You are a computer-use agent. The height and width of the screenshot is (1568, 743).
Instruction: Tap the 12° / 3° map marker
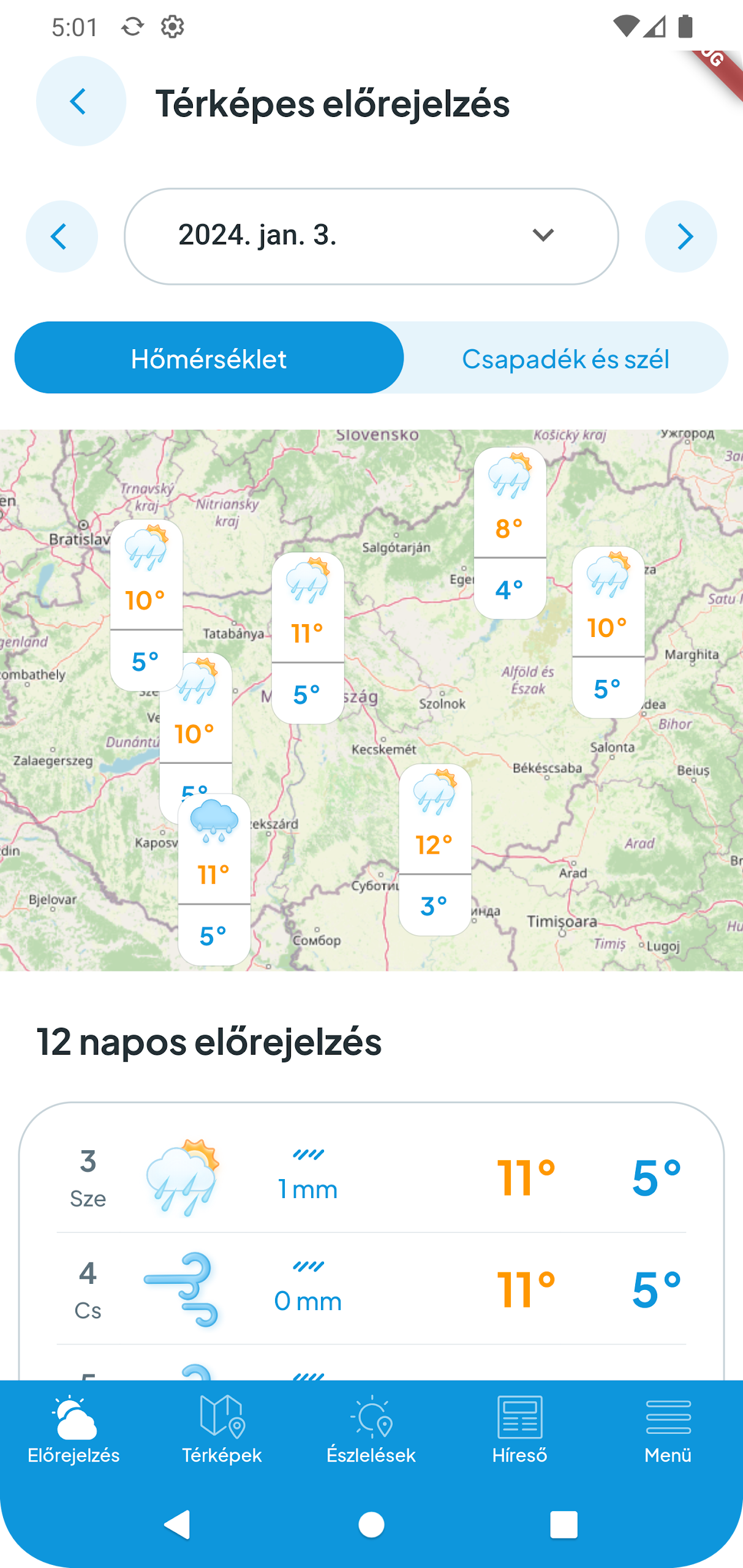click(435, 850)
